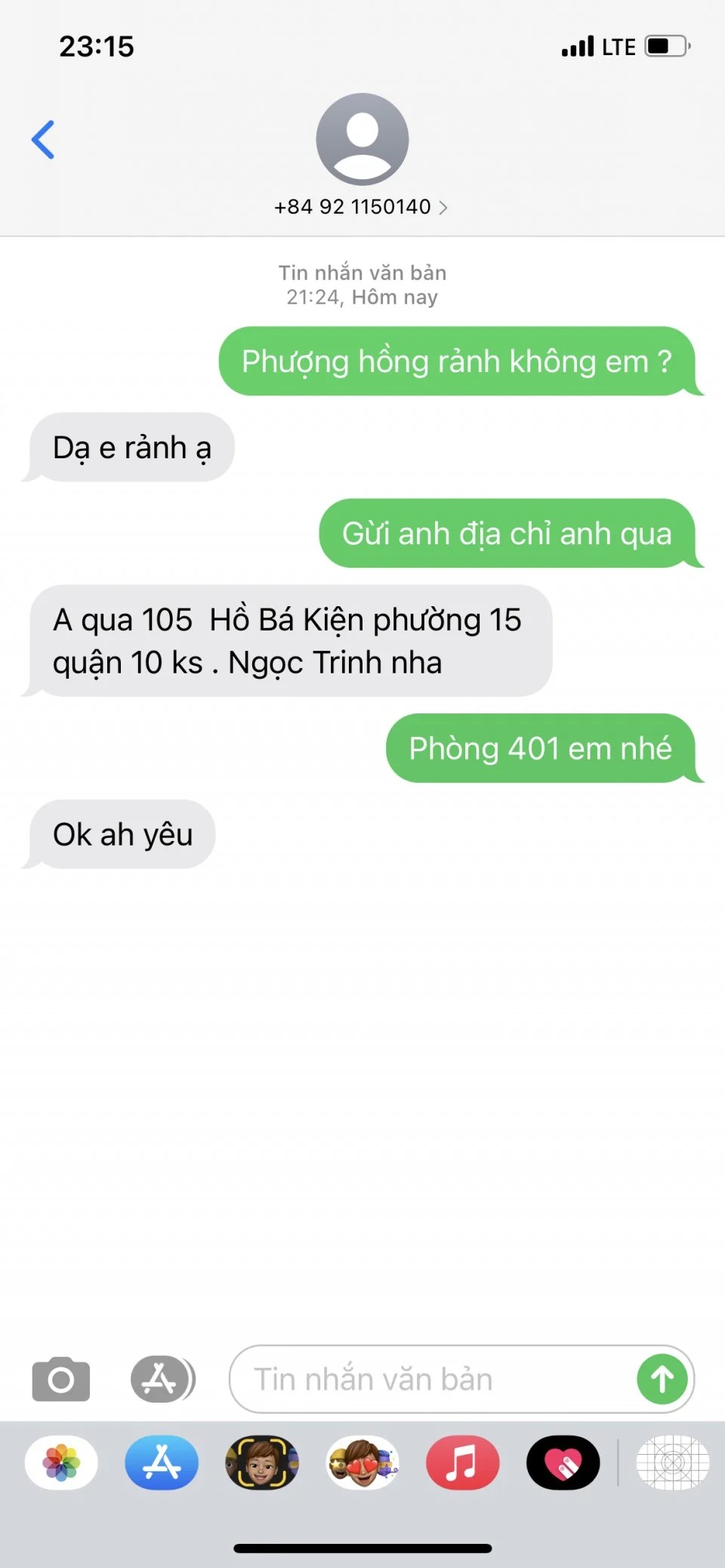The image size is (725, 1568).
Task: Open the Digital Touch heart app
Action: [x=563, y=1462]
